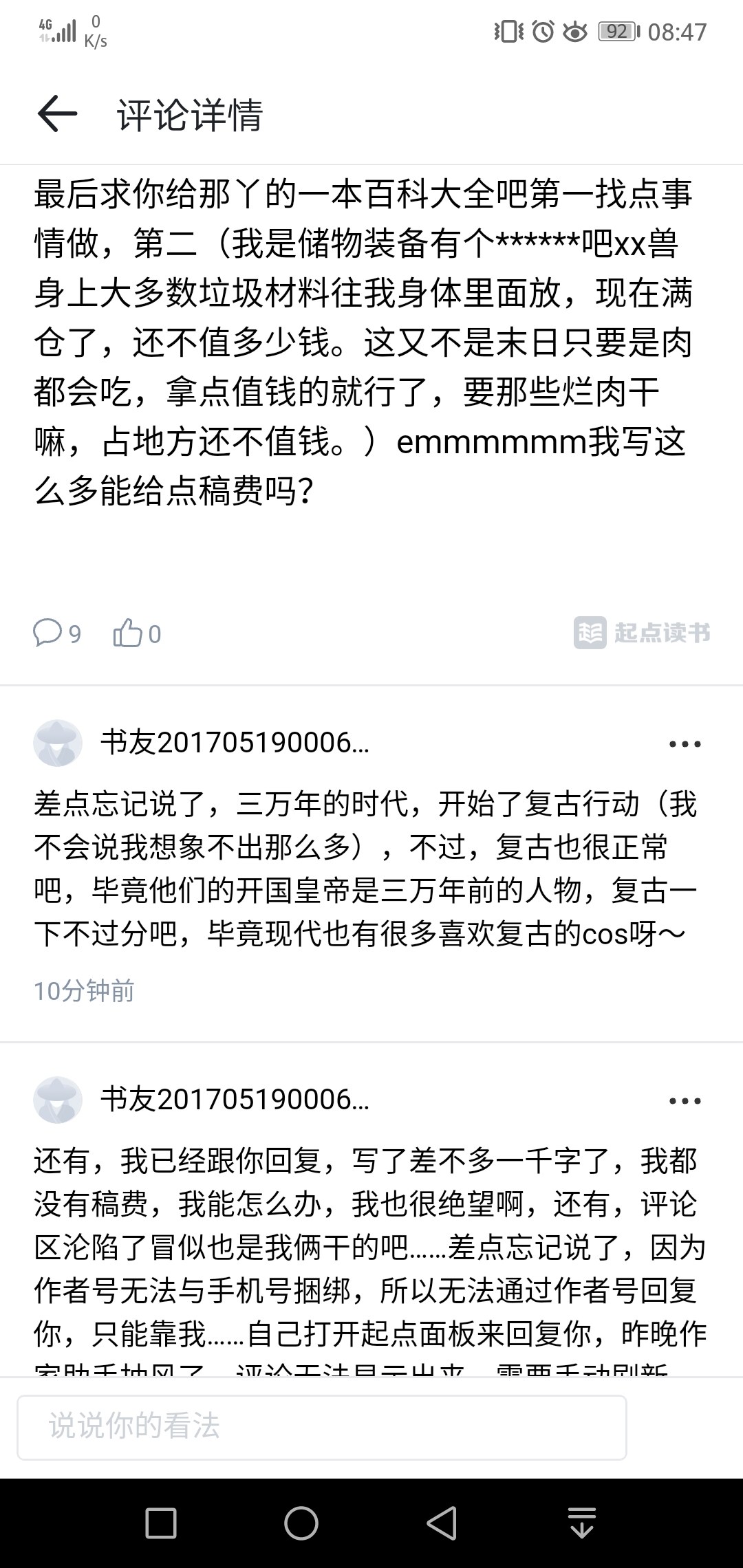Like the main comment with thumbs-up
743x1568 pixels.
click(x=128, y=633)
